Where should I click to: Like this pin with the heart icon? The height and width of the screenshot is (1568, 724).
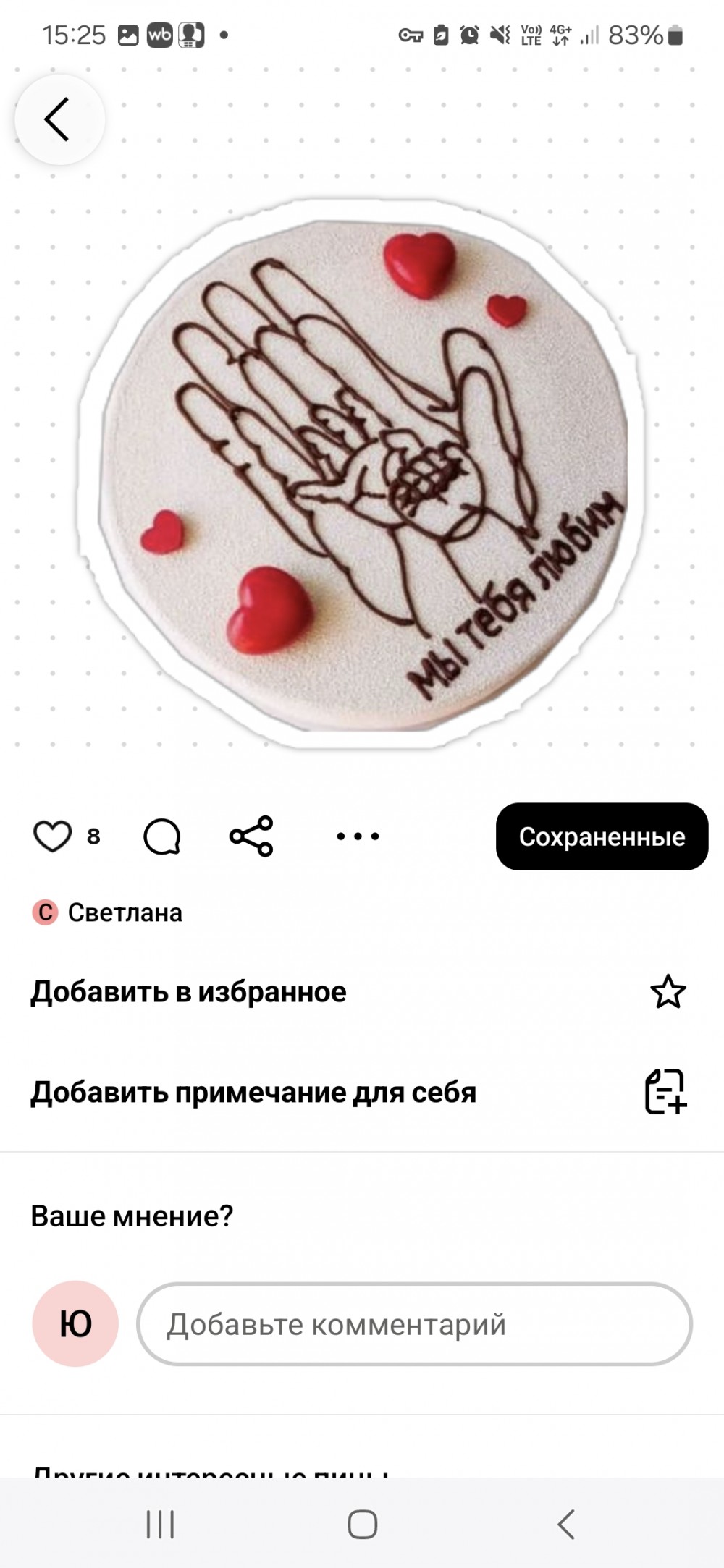pyautogui.click(x=53, y=836)
